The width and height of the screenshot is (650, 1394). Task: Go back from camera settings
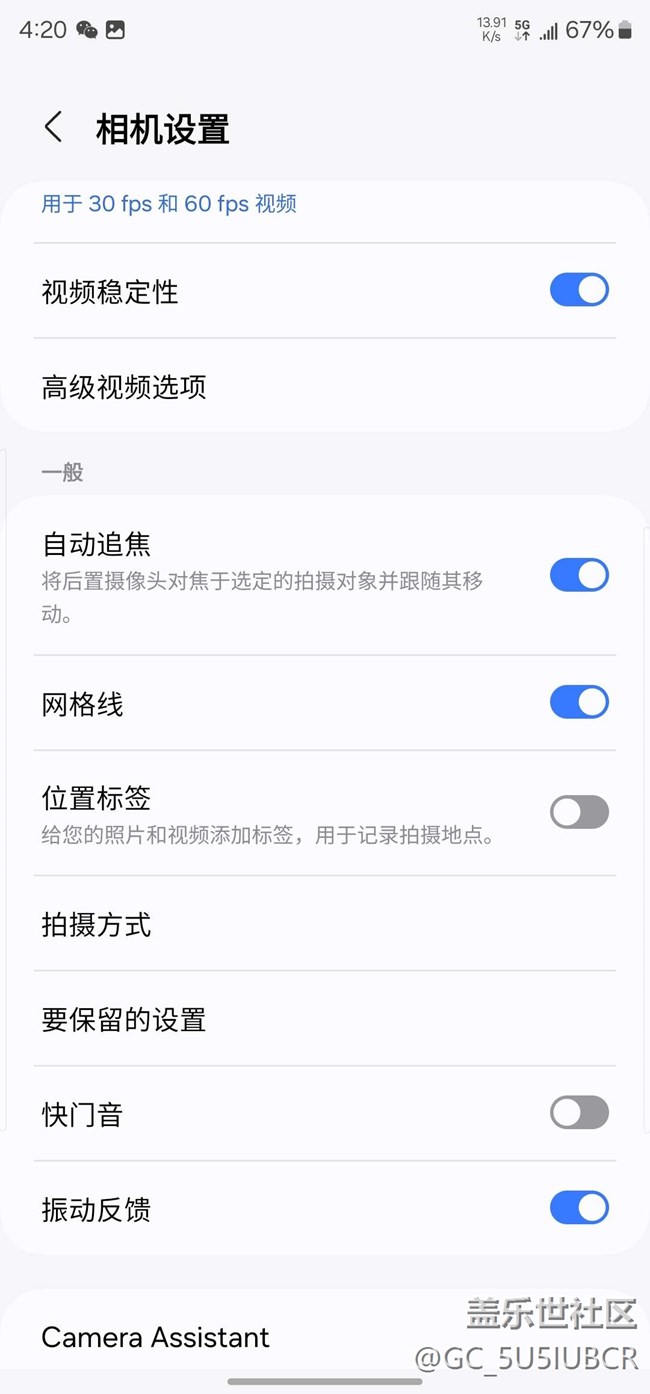pos(54,128)
